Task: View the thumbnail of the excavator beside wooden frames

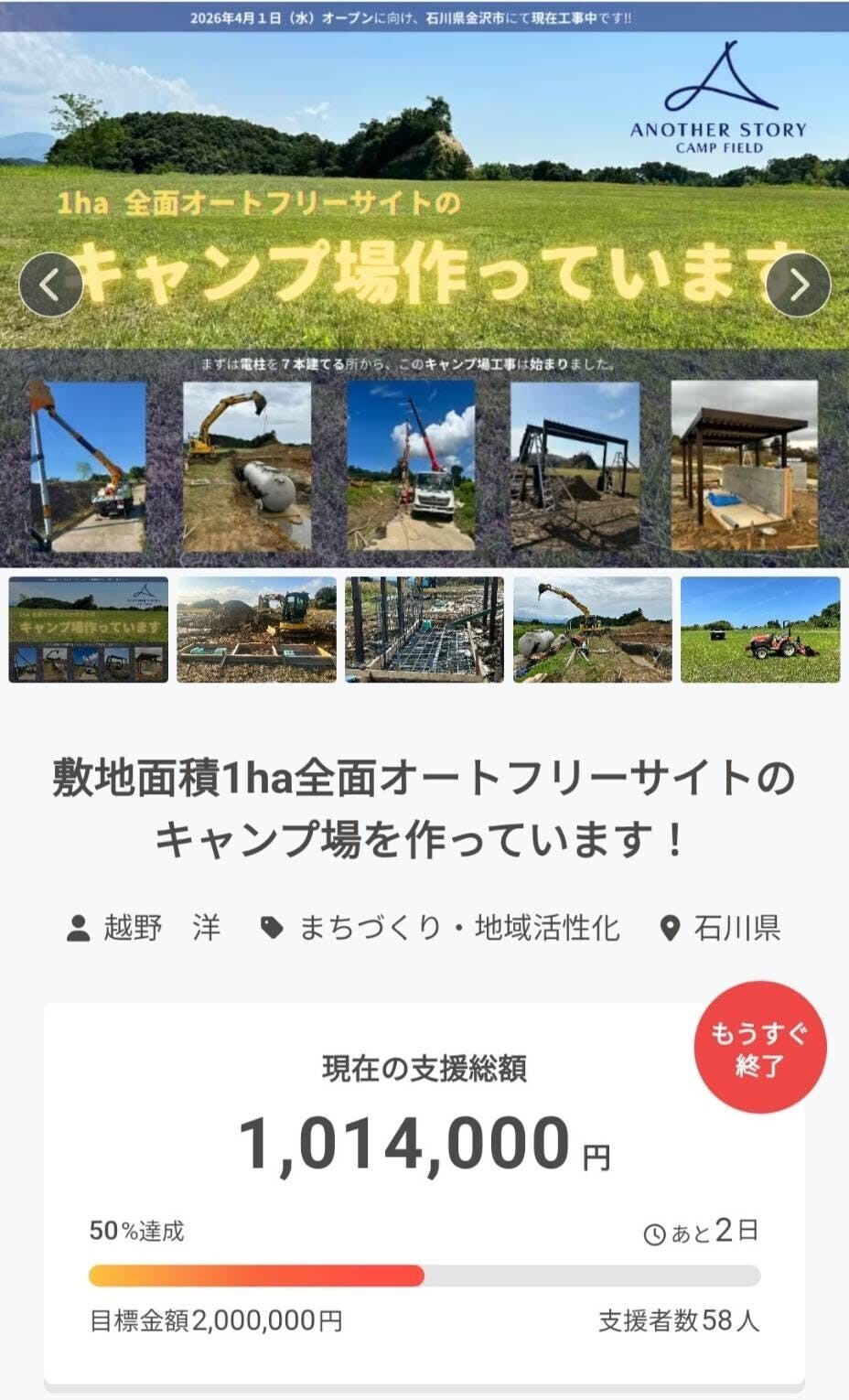Action: pyautogui.click(x=256, y=630)
